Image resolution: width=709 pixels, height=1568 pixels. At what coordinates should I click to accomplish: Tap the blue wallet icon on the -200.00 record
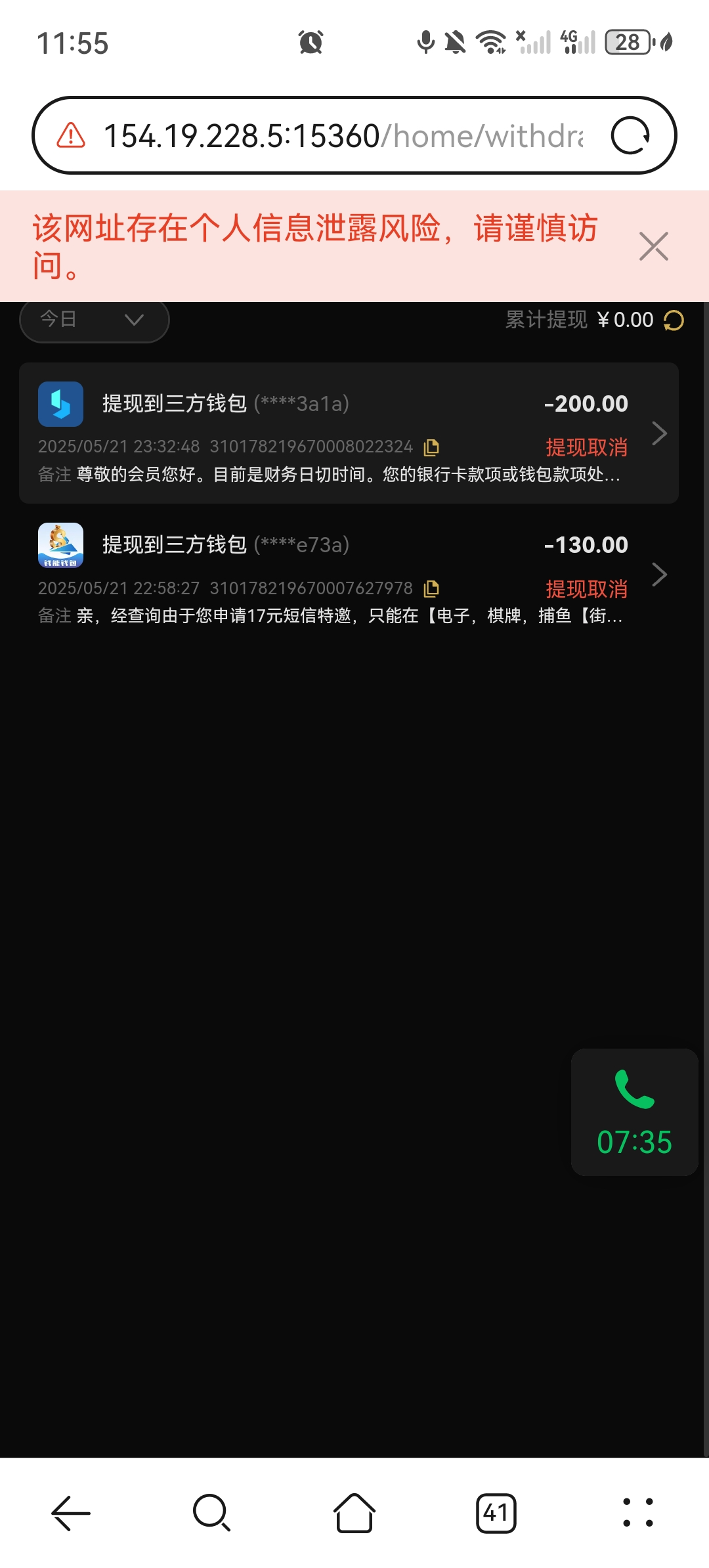point(60,403)
